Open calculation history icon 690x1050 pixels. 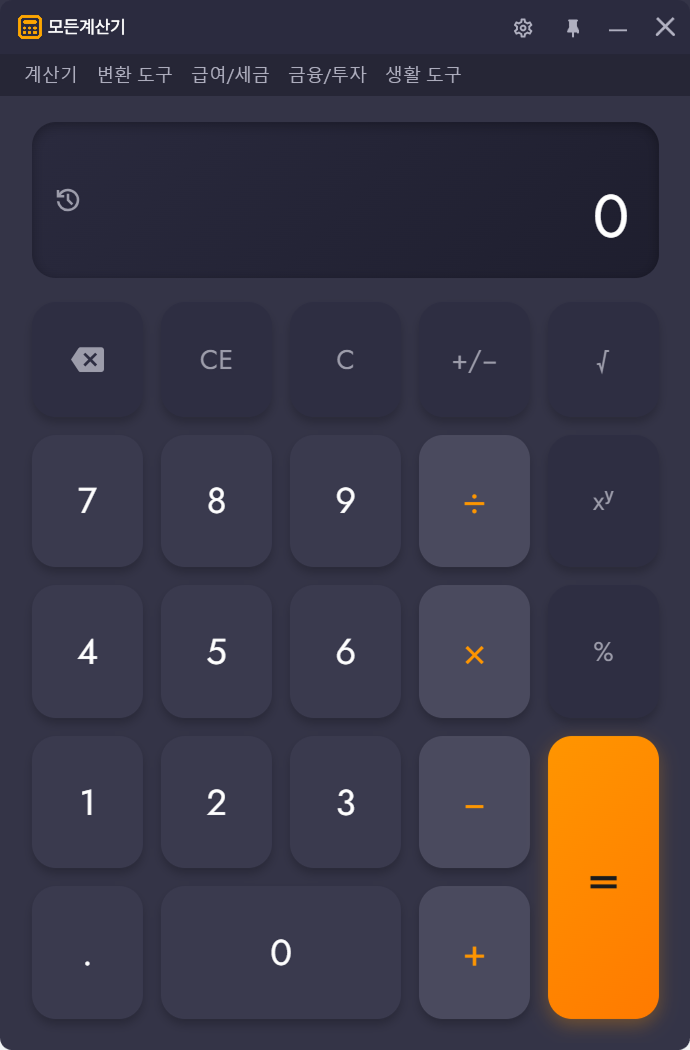(x=68, y=200)
